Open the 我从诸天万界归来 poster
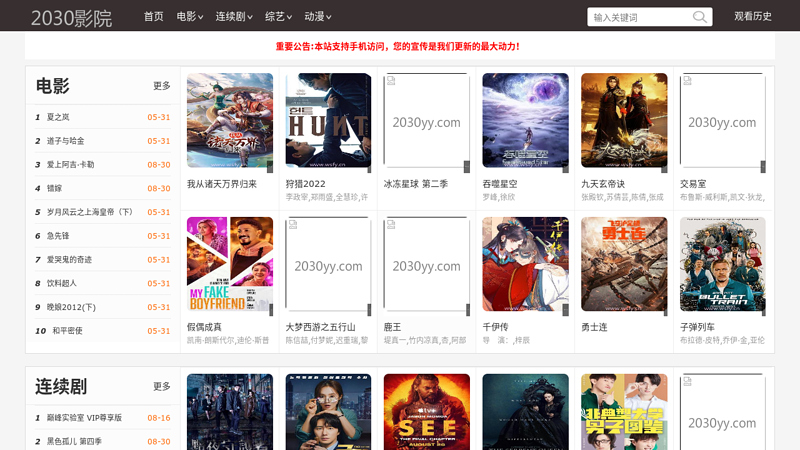The width and height of the screenshot is (800, 450). point(230,120)
